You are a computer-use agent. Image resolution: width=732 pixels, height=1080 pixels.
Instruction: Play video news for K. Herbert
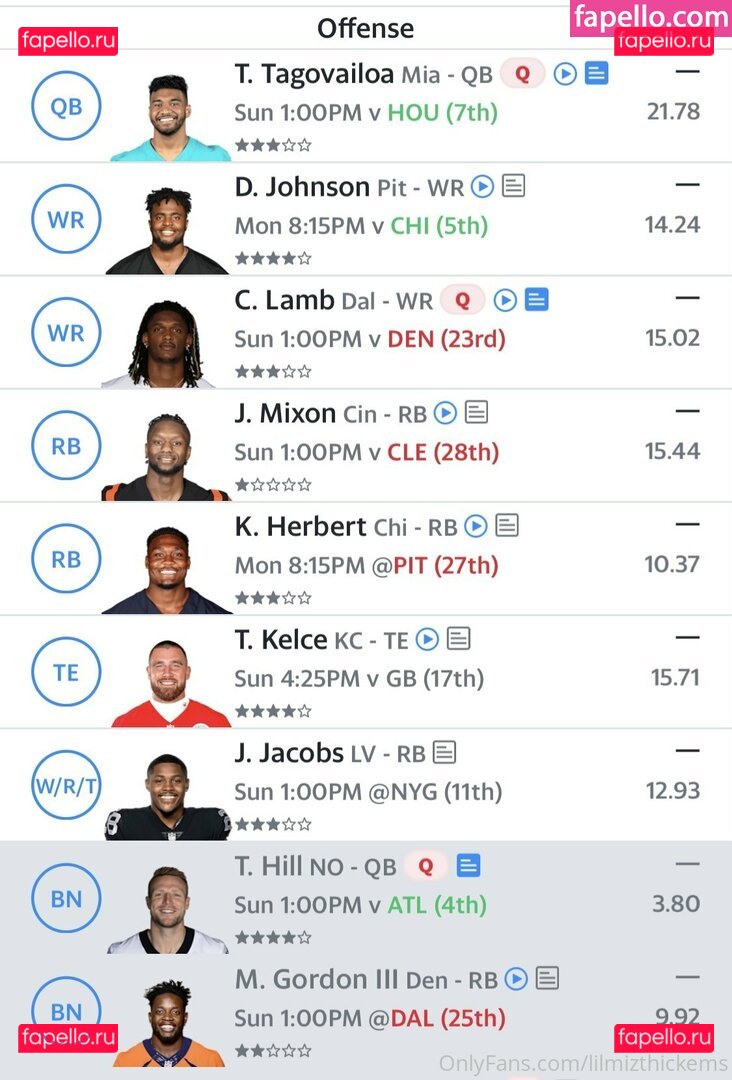(x=476, y=526)
